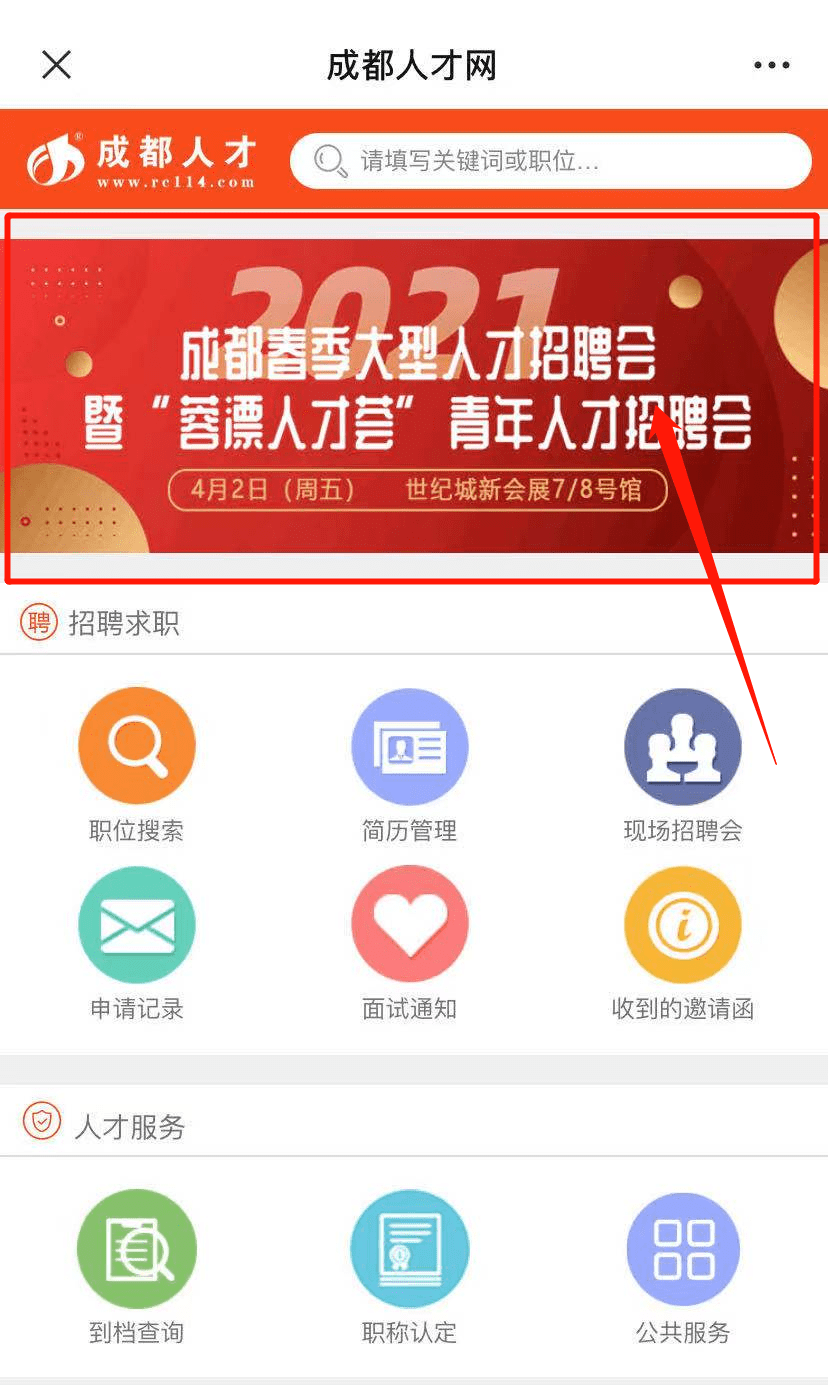Open 收到的邀请函 received invitations
This screenshot has height=1385, width=828.
coord(682,924)
